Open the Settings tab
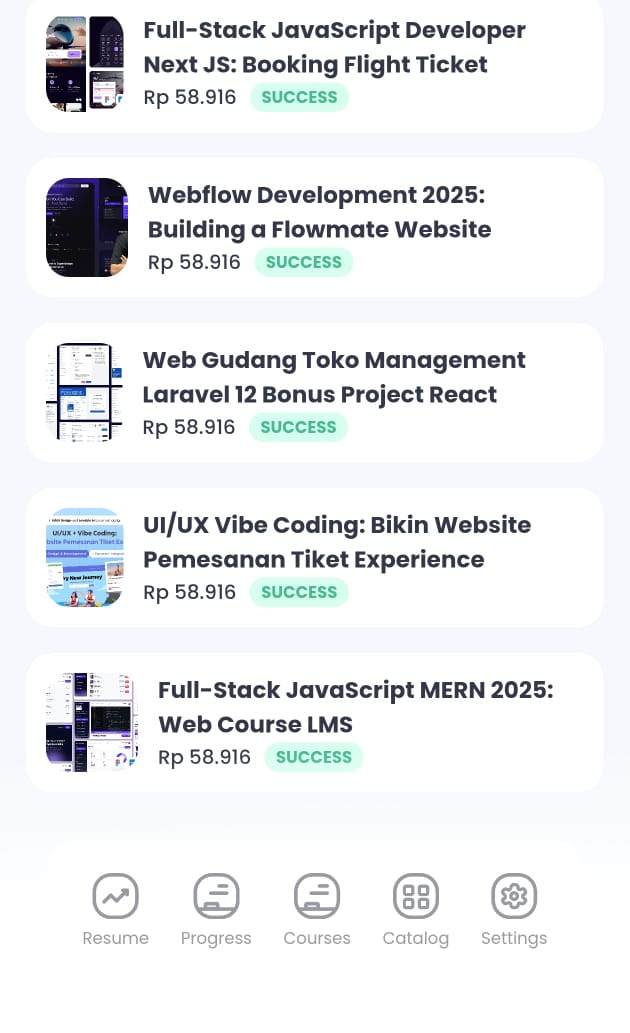Image resolution: width=630 pixels, height=1033 pixels. coord(514,910)
